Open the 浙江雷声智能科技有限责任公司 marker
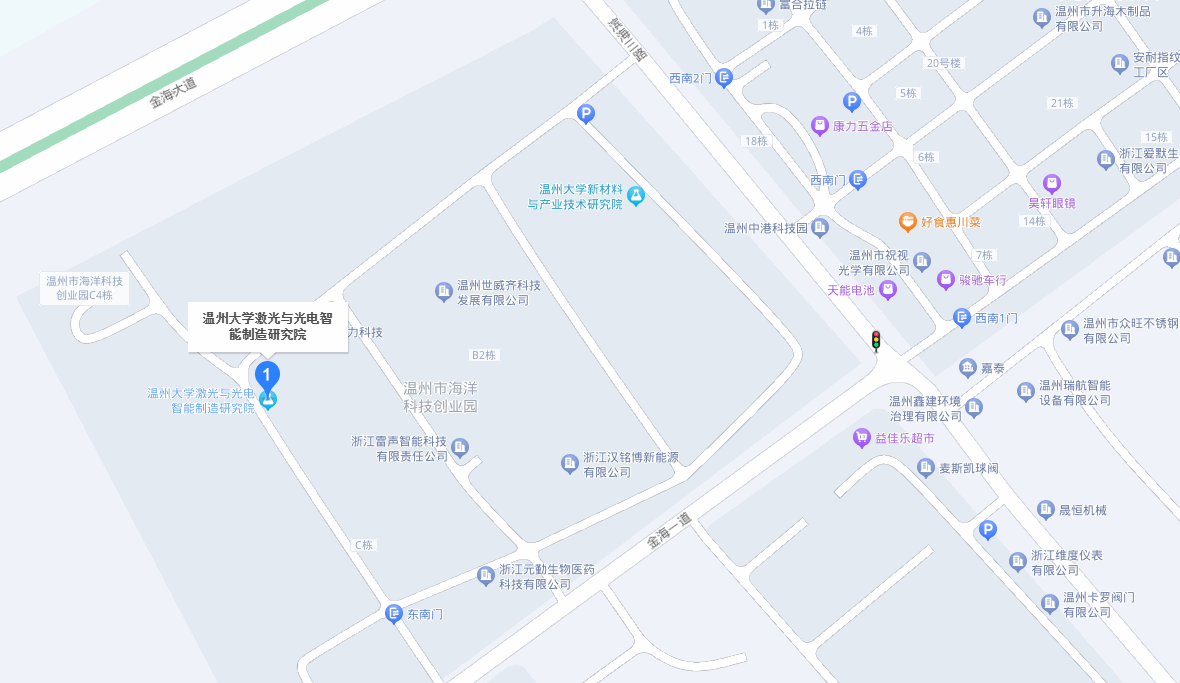This screenshot has width=1180, height=683. 460,447
